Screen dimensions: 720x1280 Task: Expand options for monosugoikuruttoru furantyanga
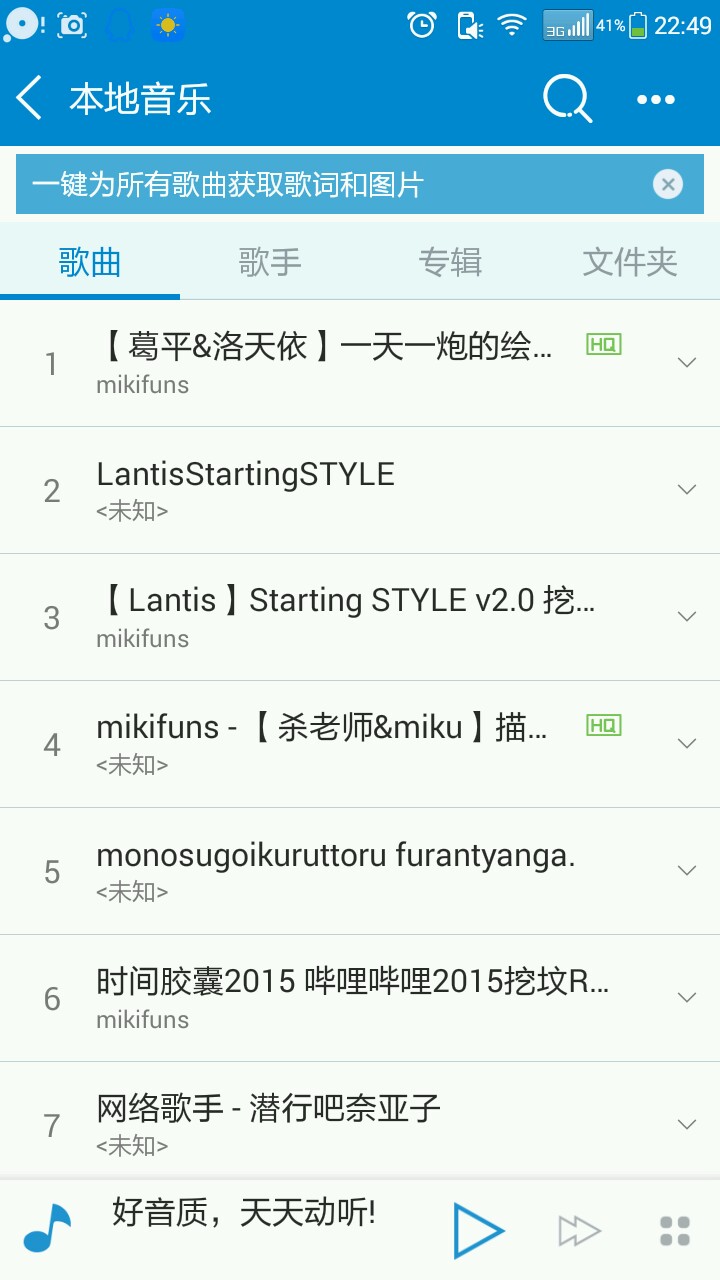tap(687, 871)
